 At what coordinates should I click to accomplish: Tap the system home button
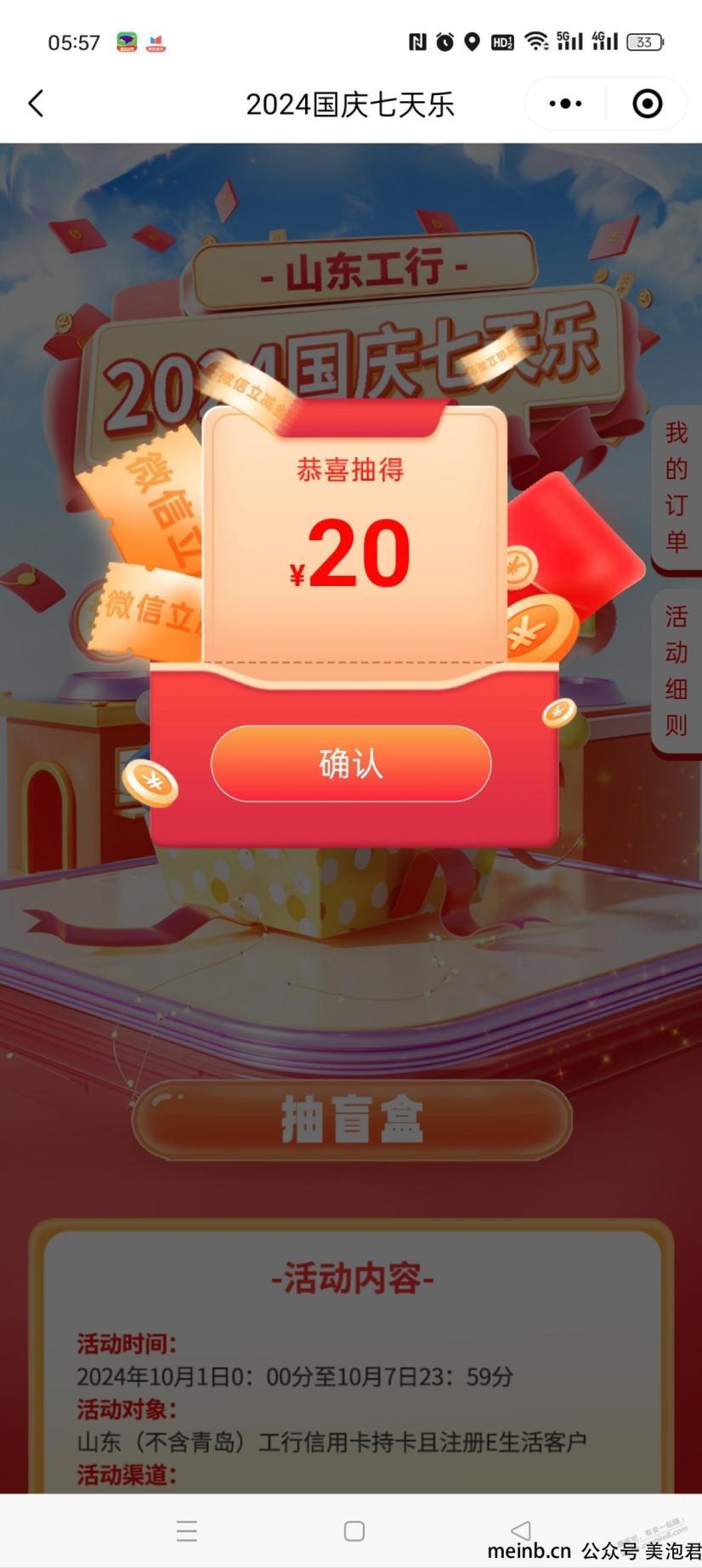(x=354, y=1531)
